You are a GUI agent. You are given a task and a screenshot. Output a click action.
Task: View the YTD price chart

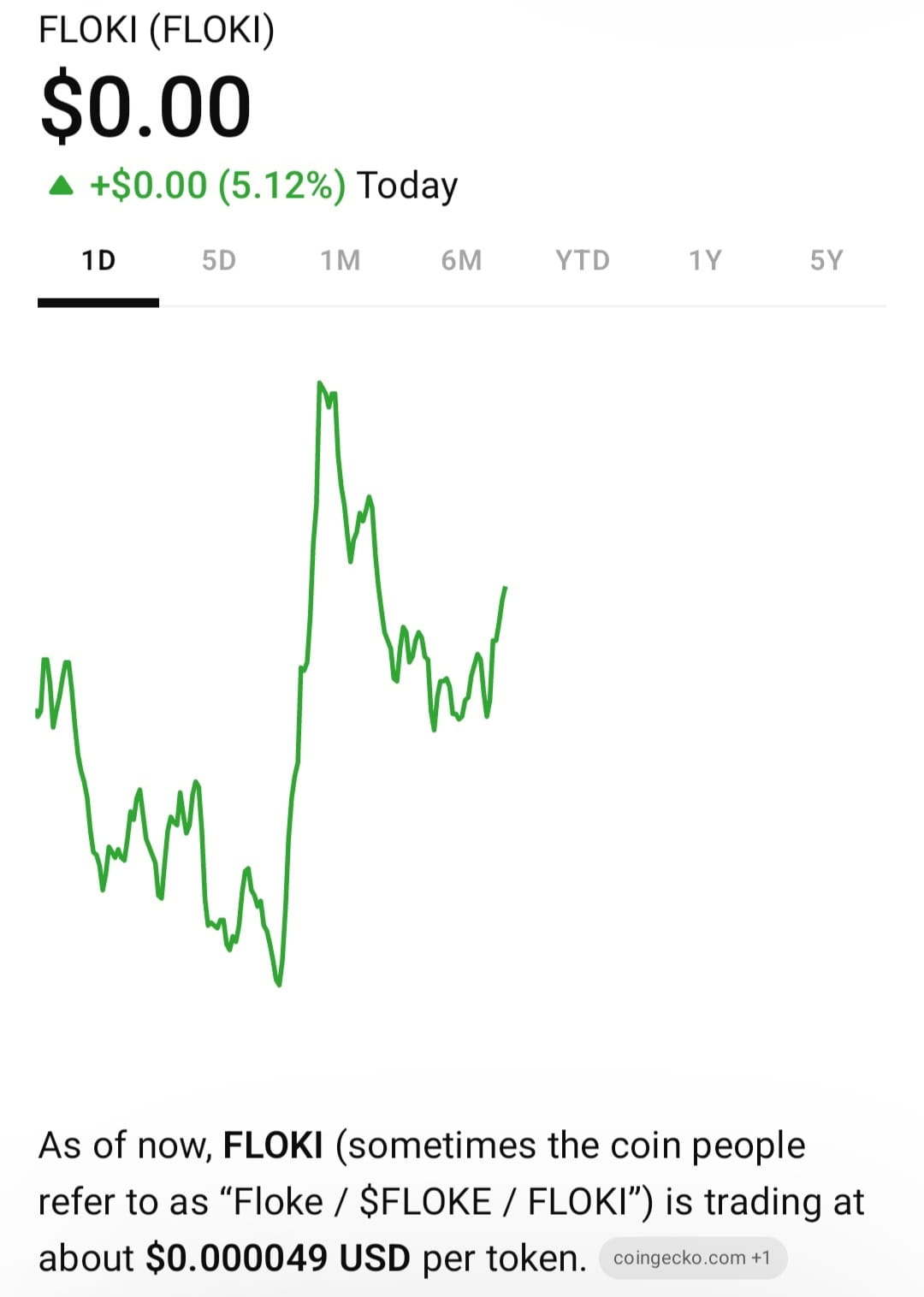pyautogui.click(x=583, y=260)
